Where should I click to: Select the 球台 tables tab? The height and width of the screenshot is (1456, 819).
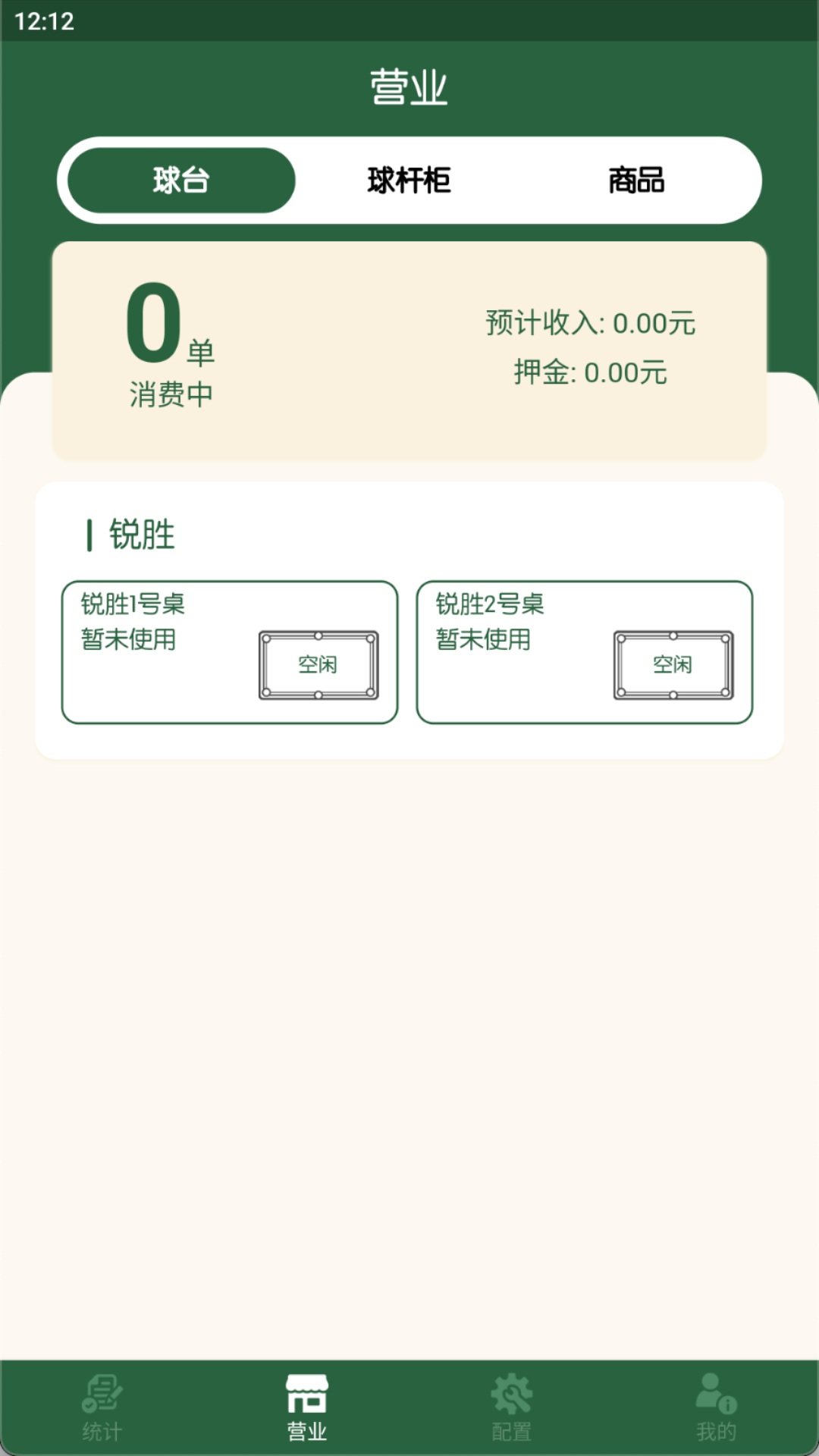point(180,180)
